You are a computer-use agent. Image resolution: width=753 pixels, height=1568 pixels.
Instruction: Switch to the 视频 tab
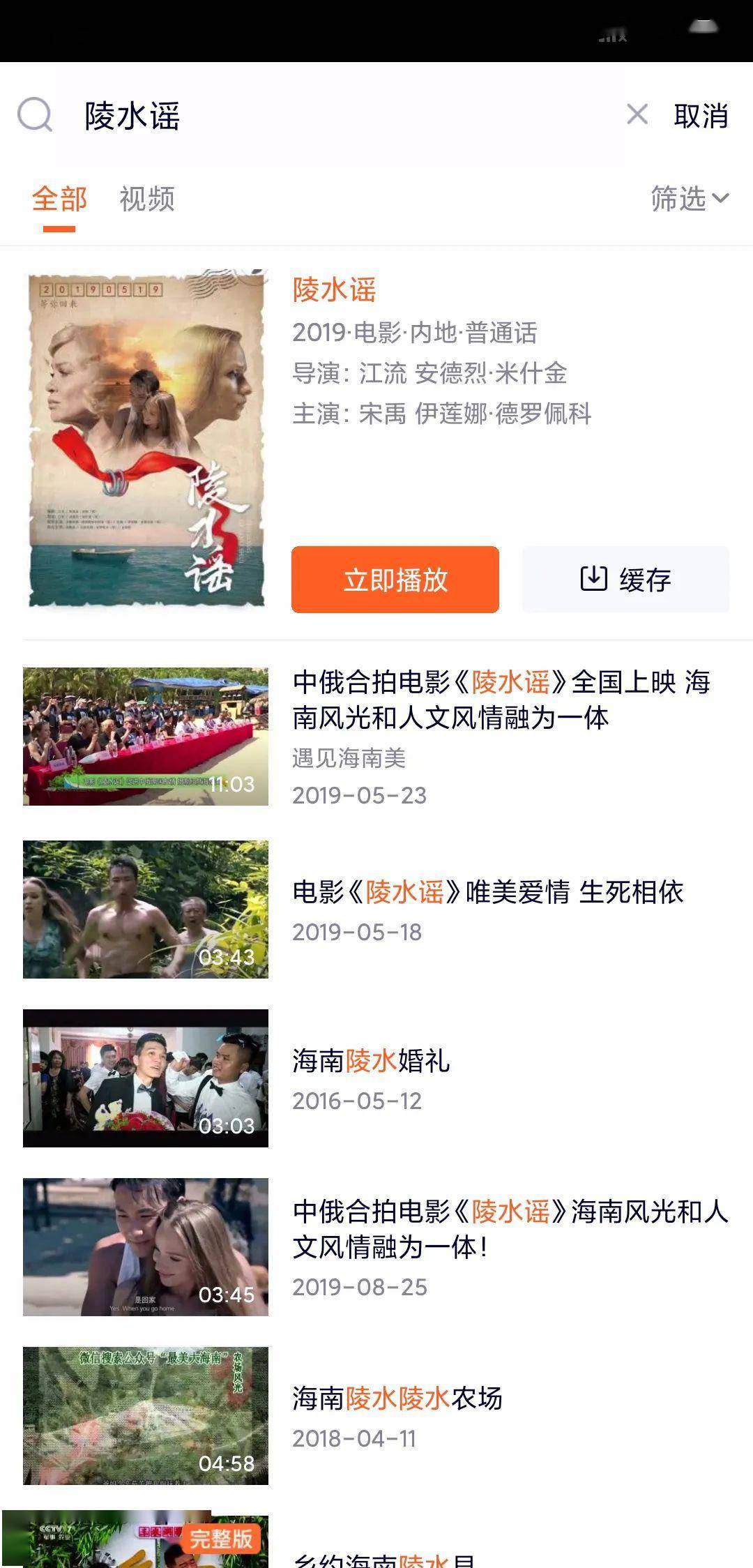click(146, 199)
